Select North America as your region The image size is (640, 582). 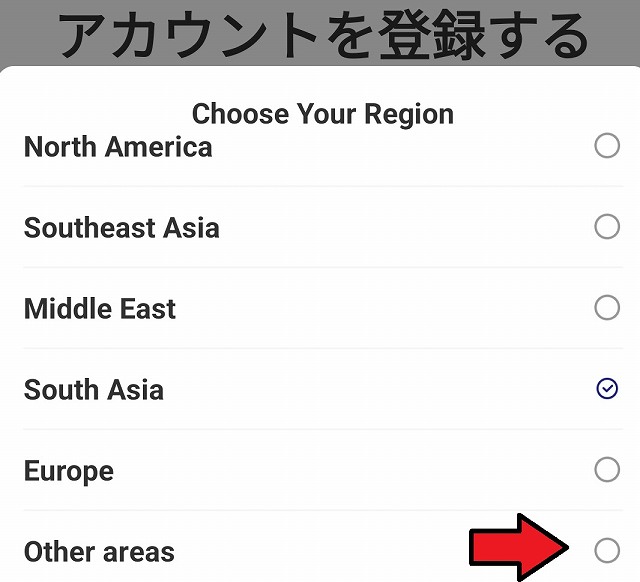pos(606,147)
